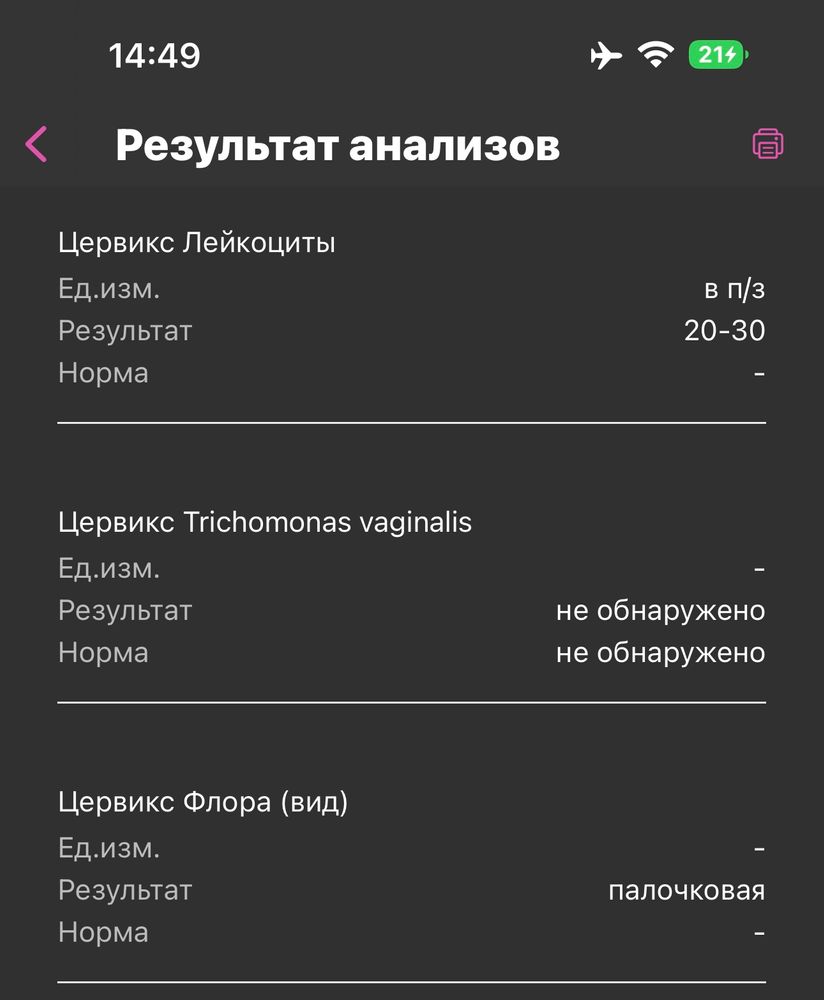The image size is (824, 1000).
Task: Select the Цервикс Флора (вид) entry
Action: tap(205, 800)
